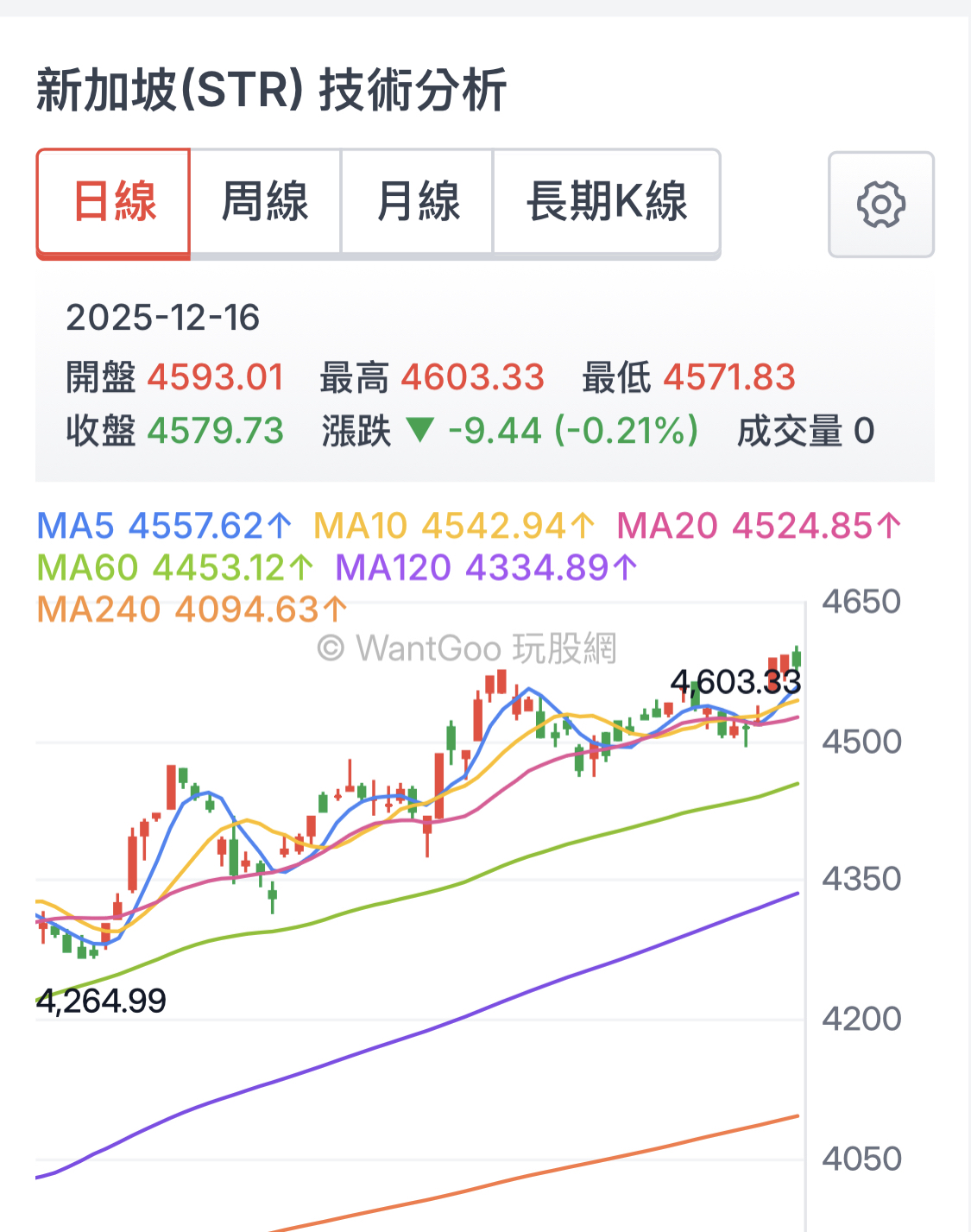Image resolution: width=971 pixels, height=1232 pixels.
Task: Switch to the 月線 monthly view
Action: pyautogui.click(x=416, y=203)
